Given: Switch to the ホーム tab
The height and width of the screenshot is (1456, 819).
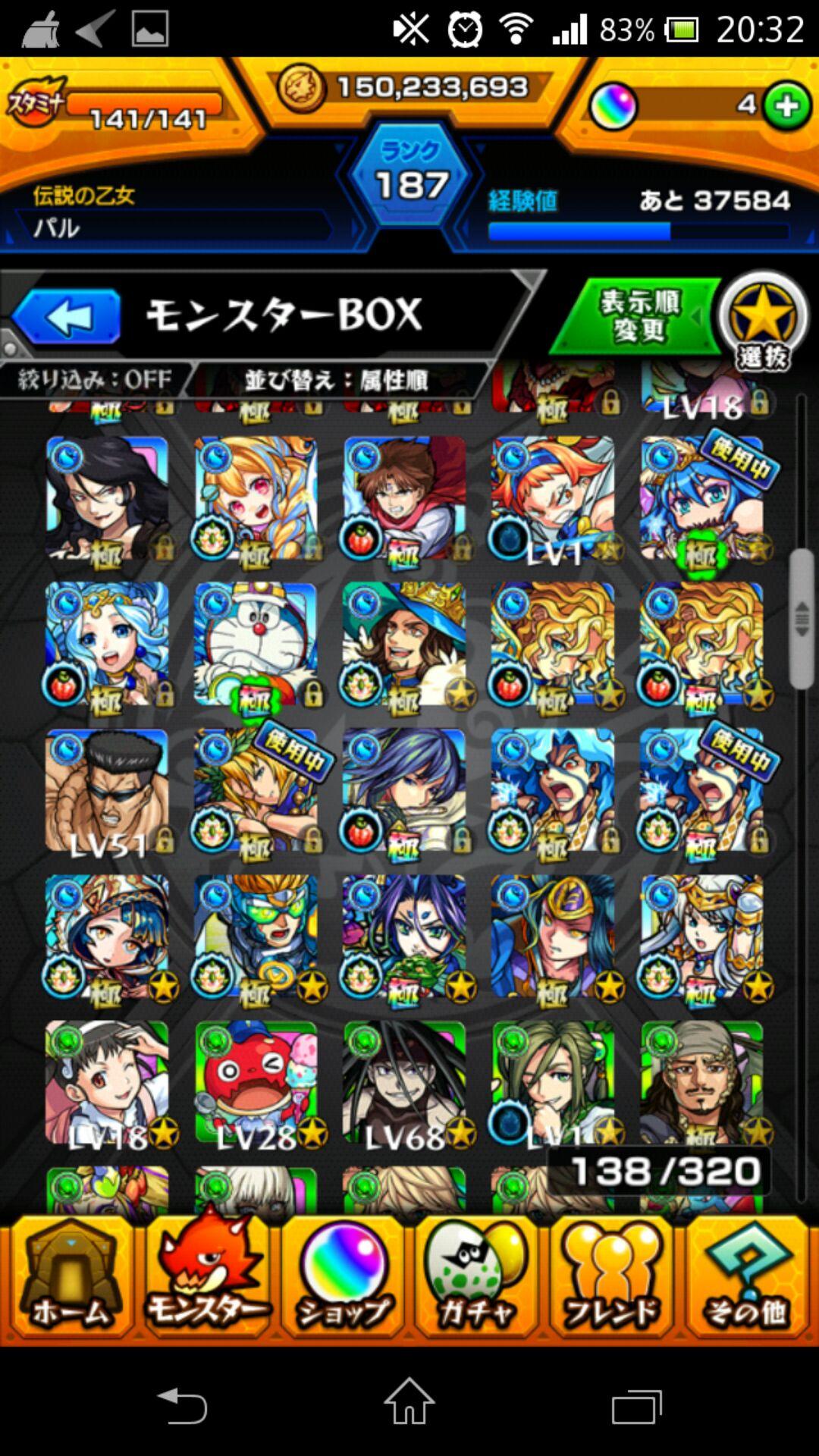Looking at the screenshot, I should click(x=70, y=1276).
